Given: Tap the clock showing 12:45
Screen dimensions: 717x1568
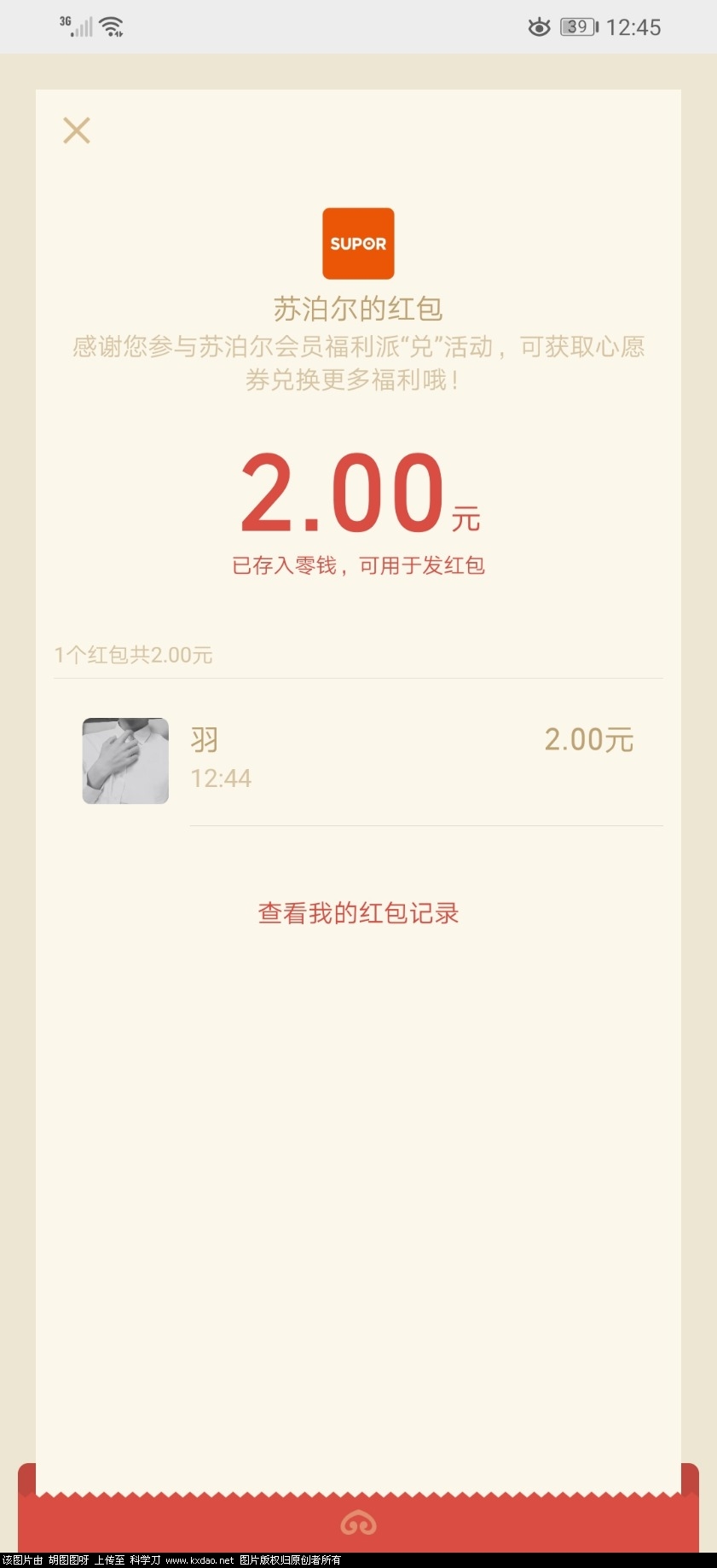Looking at the screenshot, I should click(x=636, y=26).
